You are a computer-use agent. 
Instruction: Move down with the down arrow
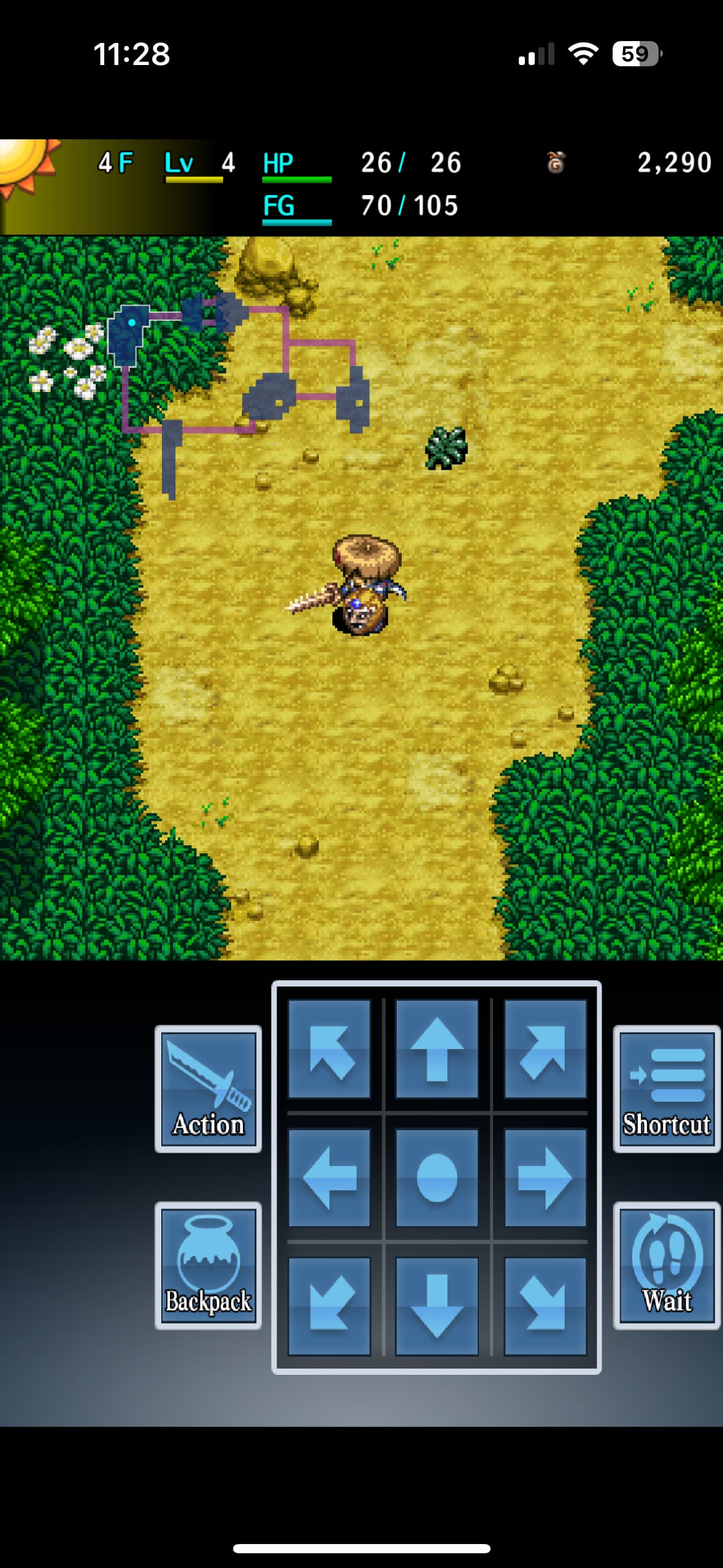click(437, 1305)
